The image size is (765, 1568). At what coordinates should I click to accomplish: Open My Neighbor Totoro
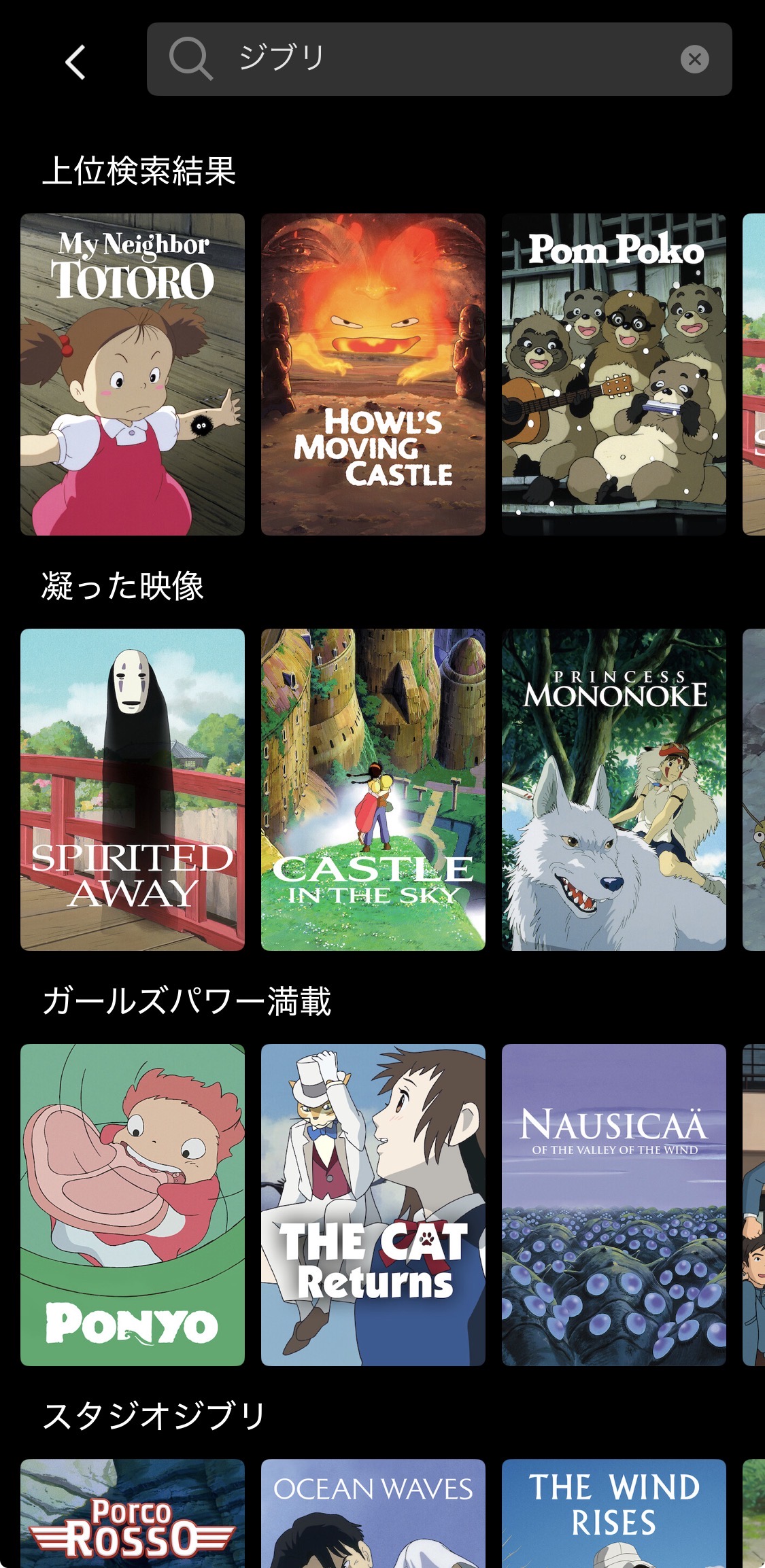point(133,374)
